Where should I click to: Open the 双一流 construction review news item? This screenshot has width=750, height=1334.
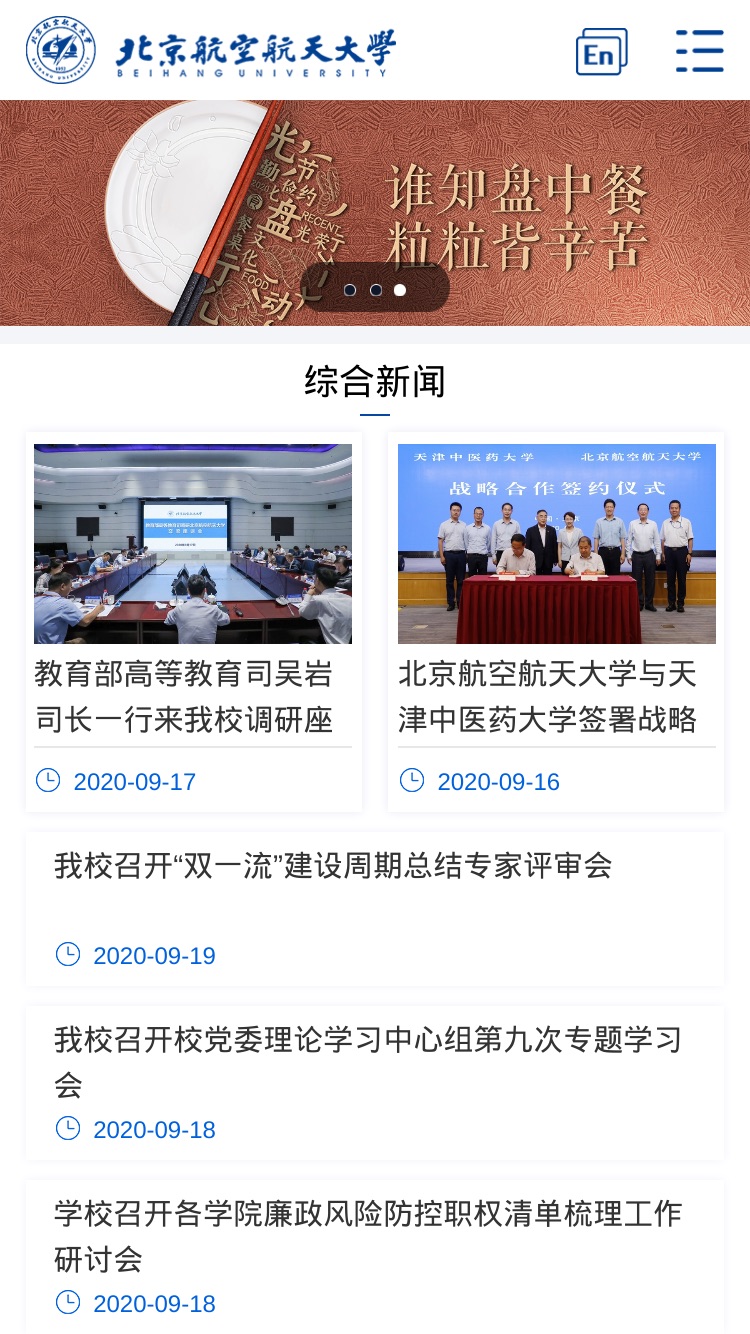click(x=375, y=909)
